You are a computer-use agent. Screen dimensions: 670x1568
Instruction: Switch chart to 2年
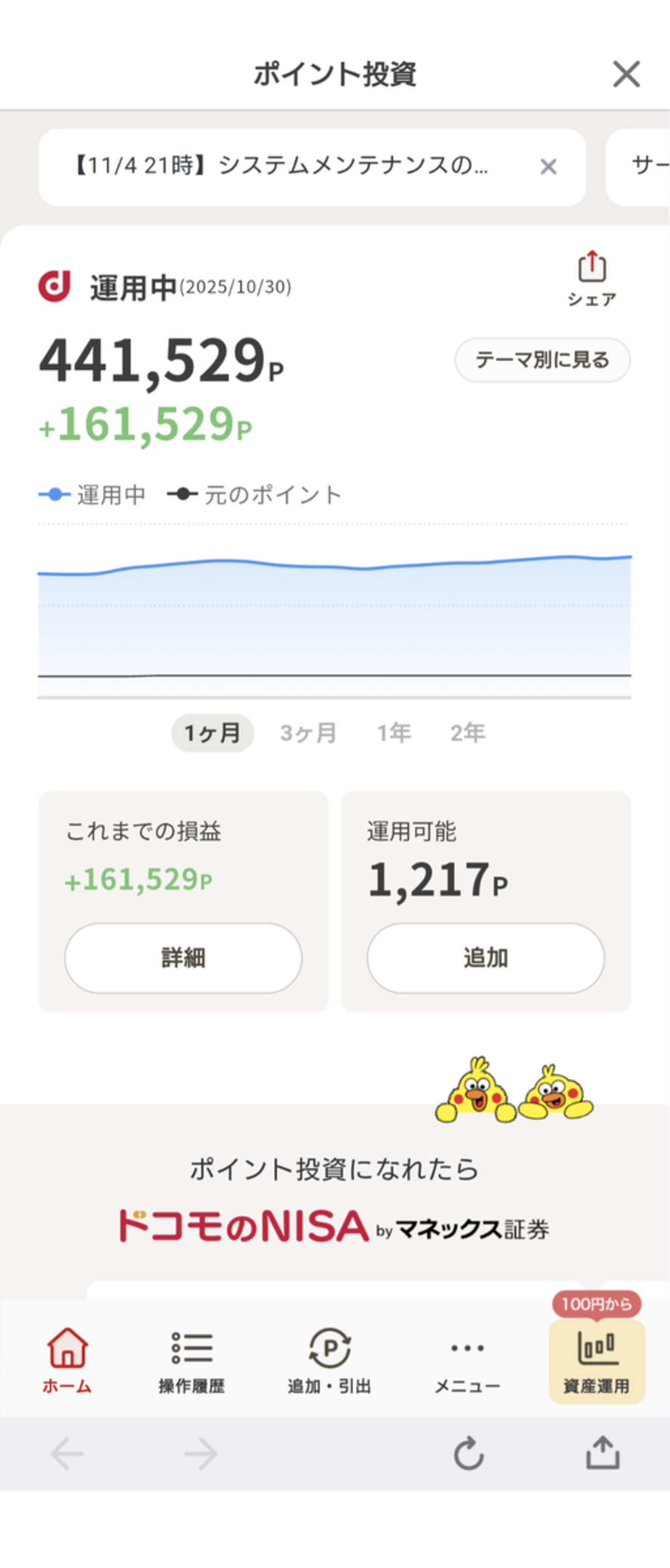click(x=467, y=733)
